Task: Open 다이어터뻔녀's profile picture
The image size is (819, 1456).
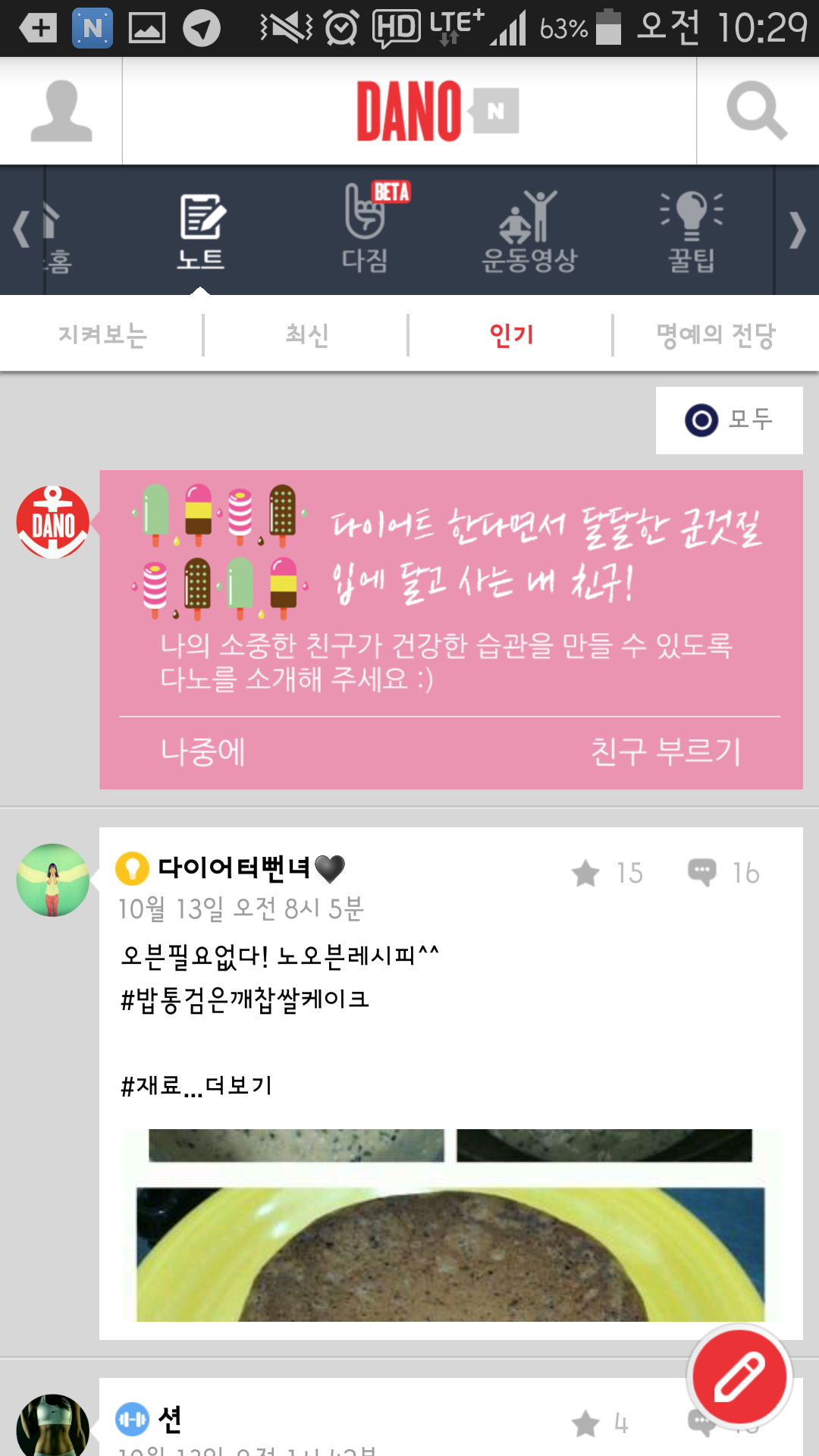Action: pyautogui.click(x=53, y=880)
